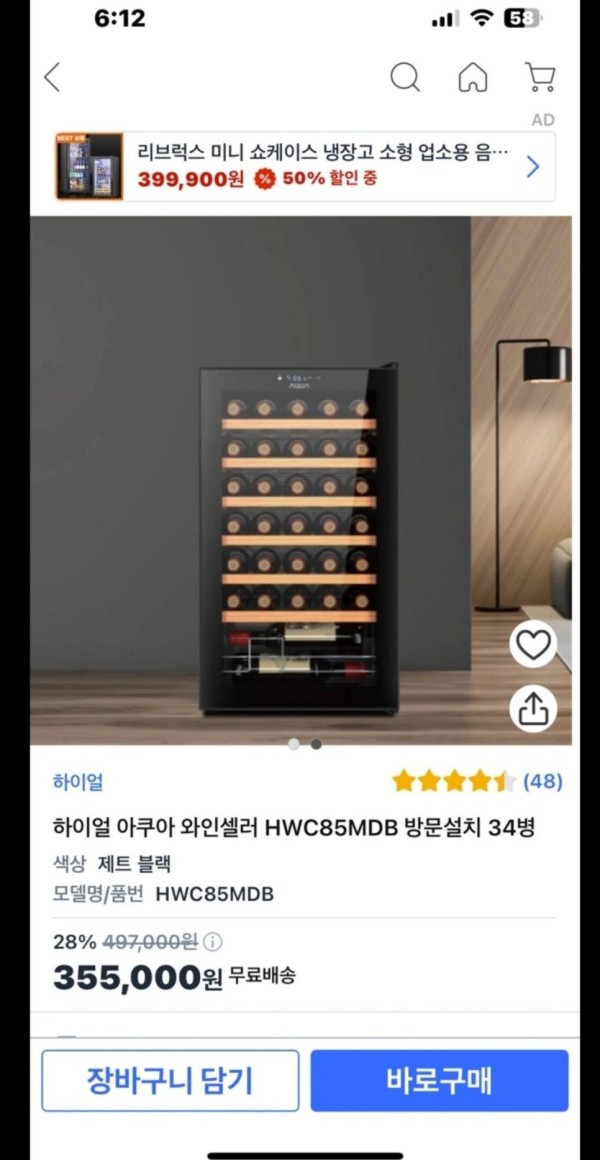This screenshot has height=1160, width=600.
Task: Open search with the magnifier icon
Action: pyautogui.click(x=405, y=77)
